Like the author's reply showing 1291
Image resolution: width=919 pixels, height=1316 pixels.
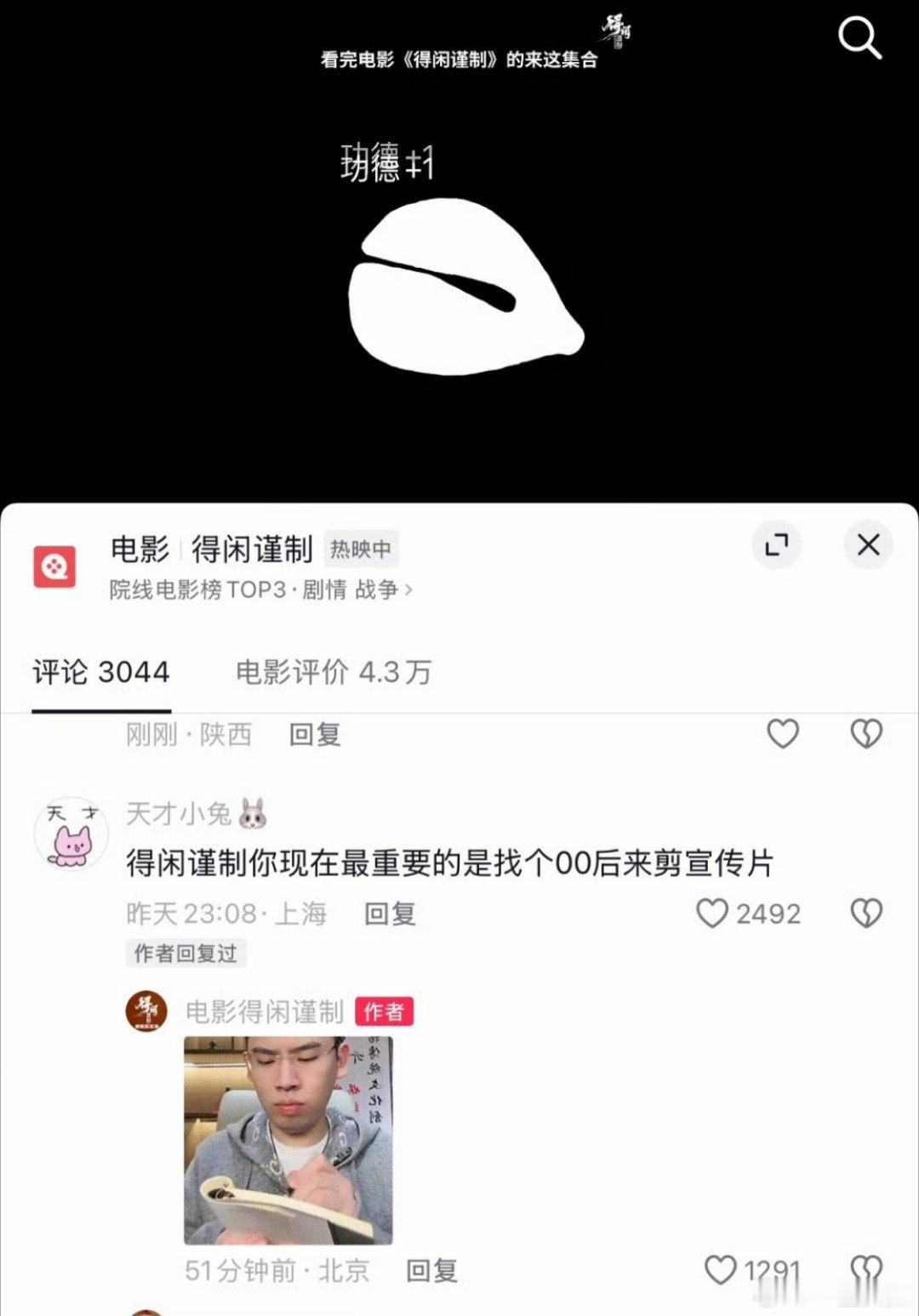tap(722, 1269)
